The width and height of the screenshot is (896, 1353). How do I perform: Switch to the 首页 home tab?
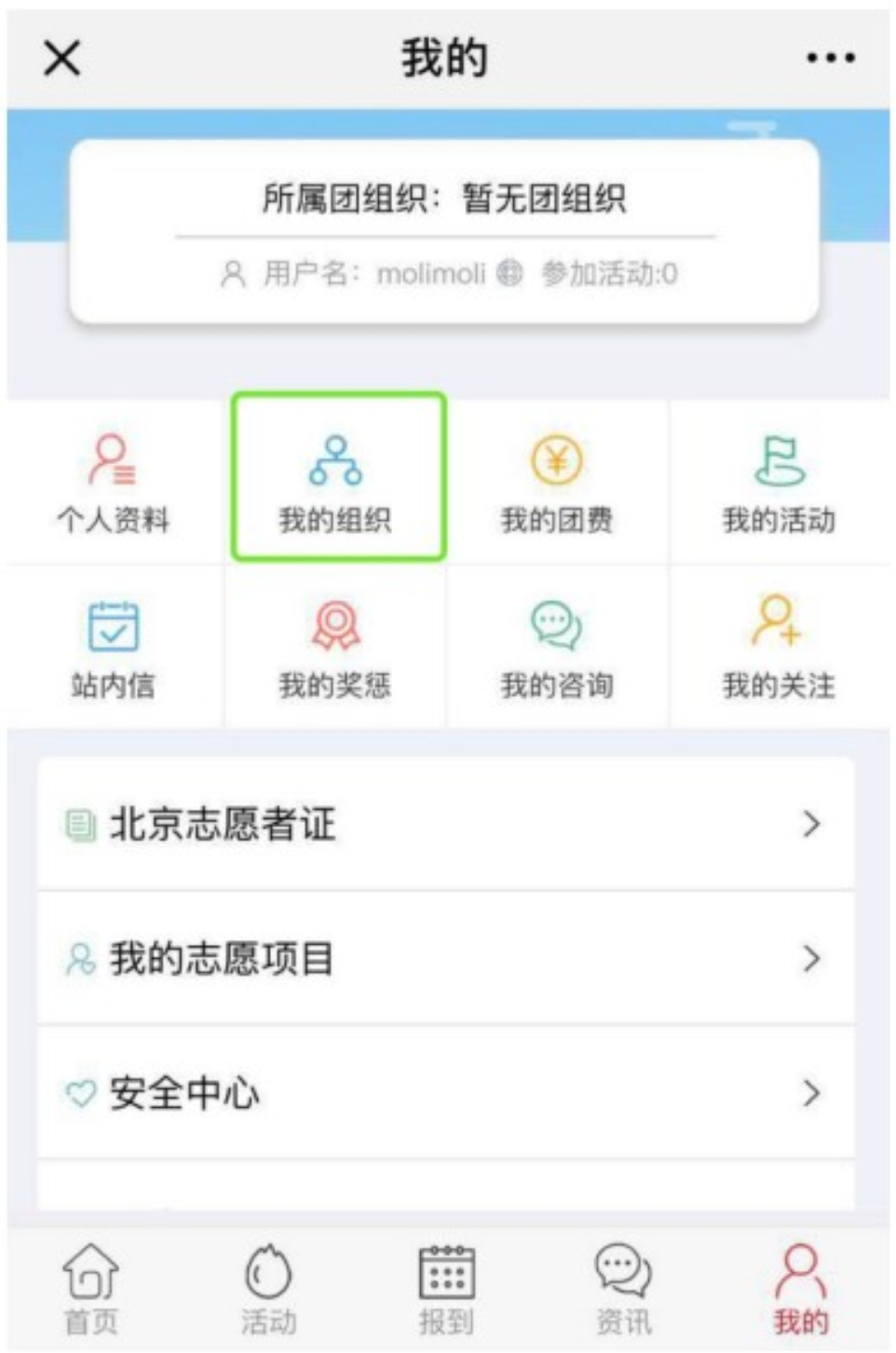[90, 1290]
